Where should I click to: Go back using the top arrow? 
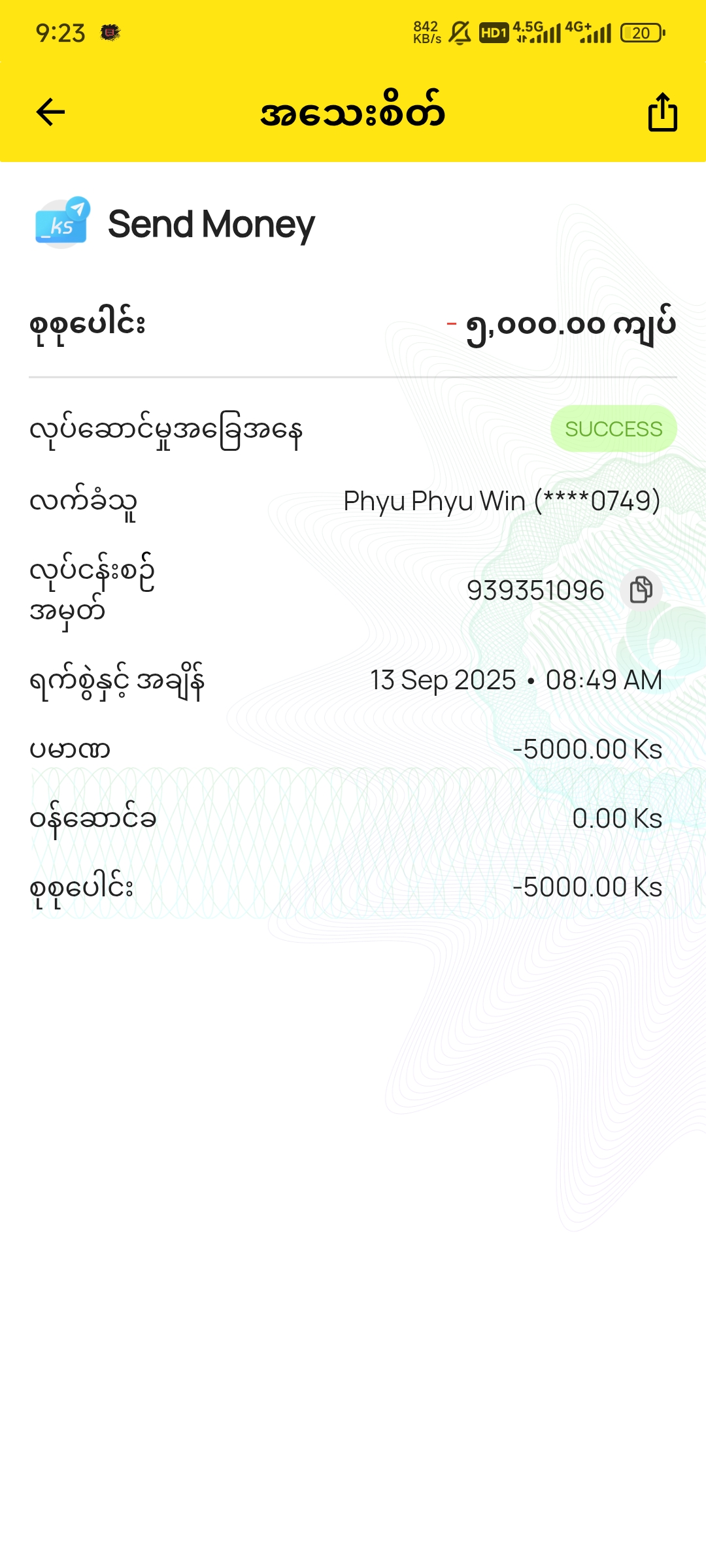click(50, 112)
